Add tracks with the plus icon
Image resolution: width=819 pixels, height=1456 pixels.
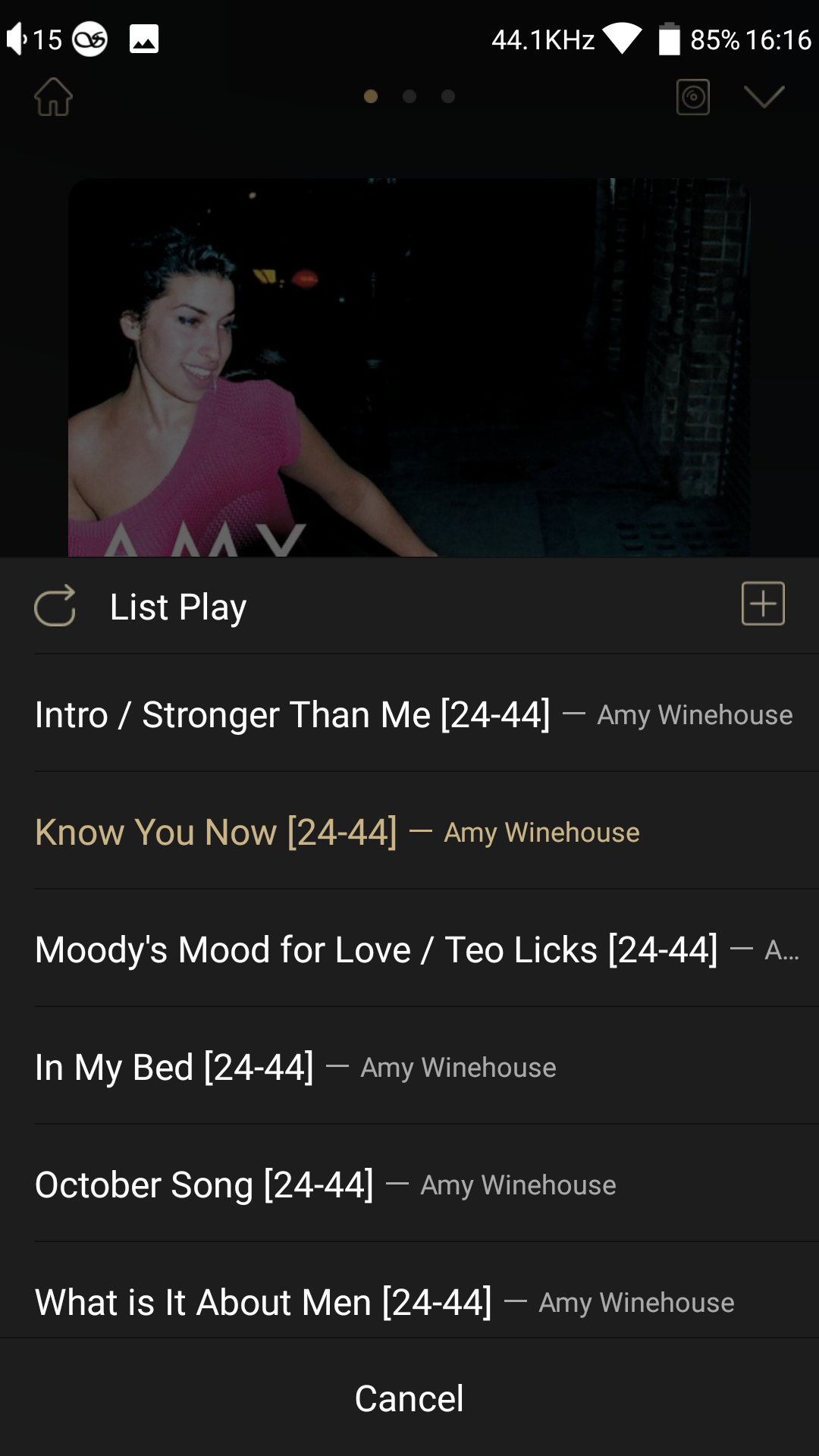tap(762, 604)
